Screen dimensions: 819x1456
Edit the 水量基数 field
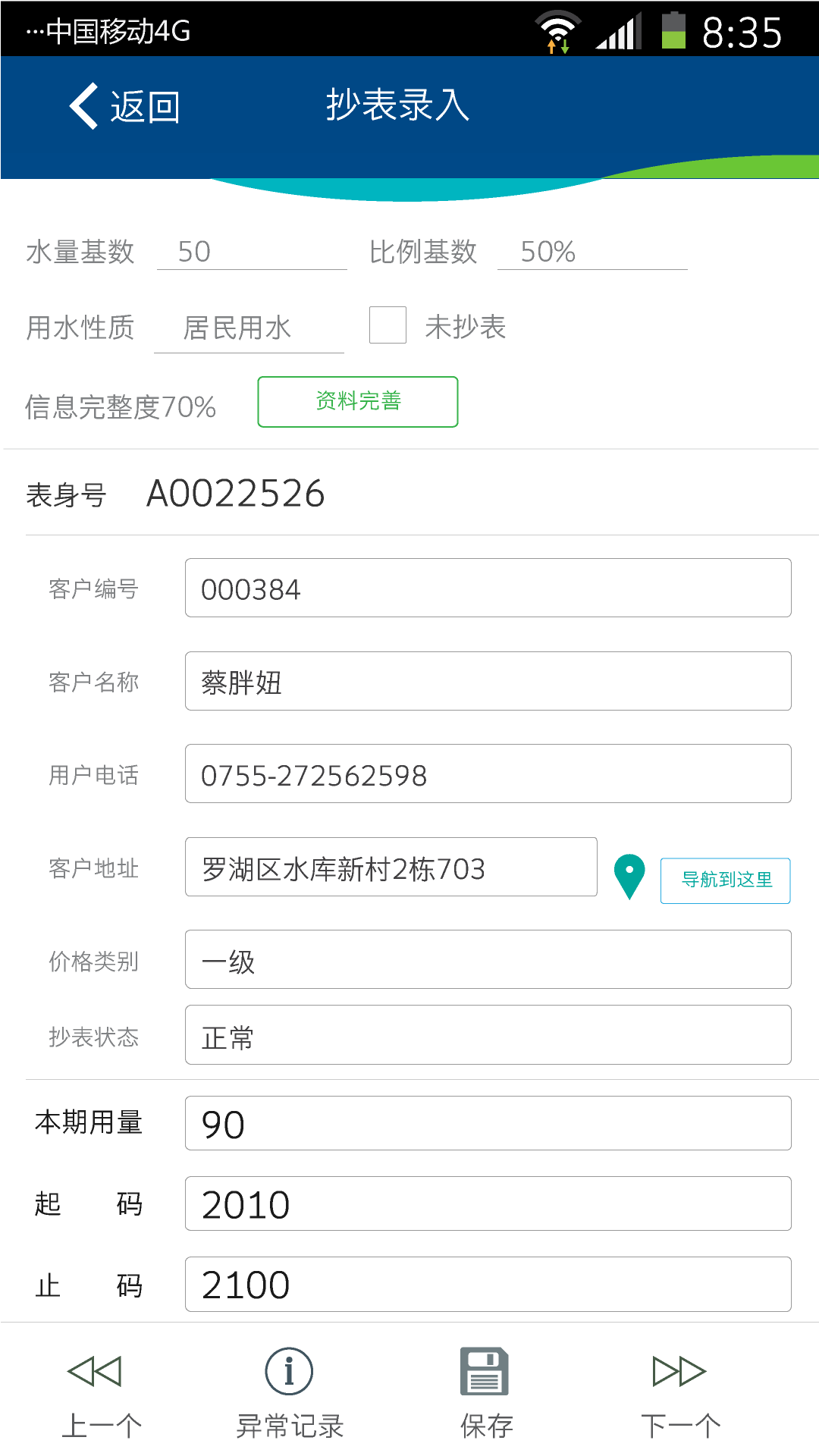(x=252, y=252)
